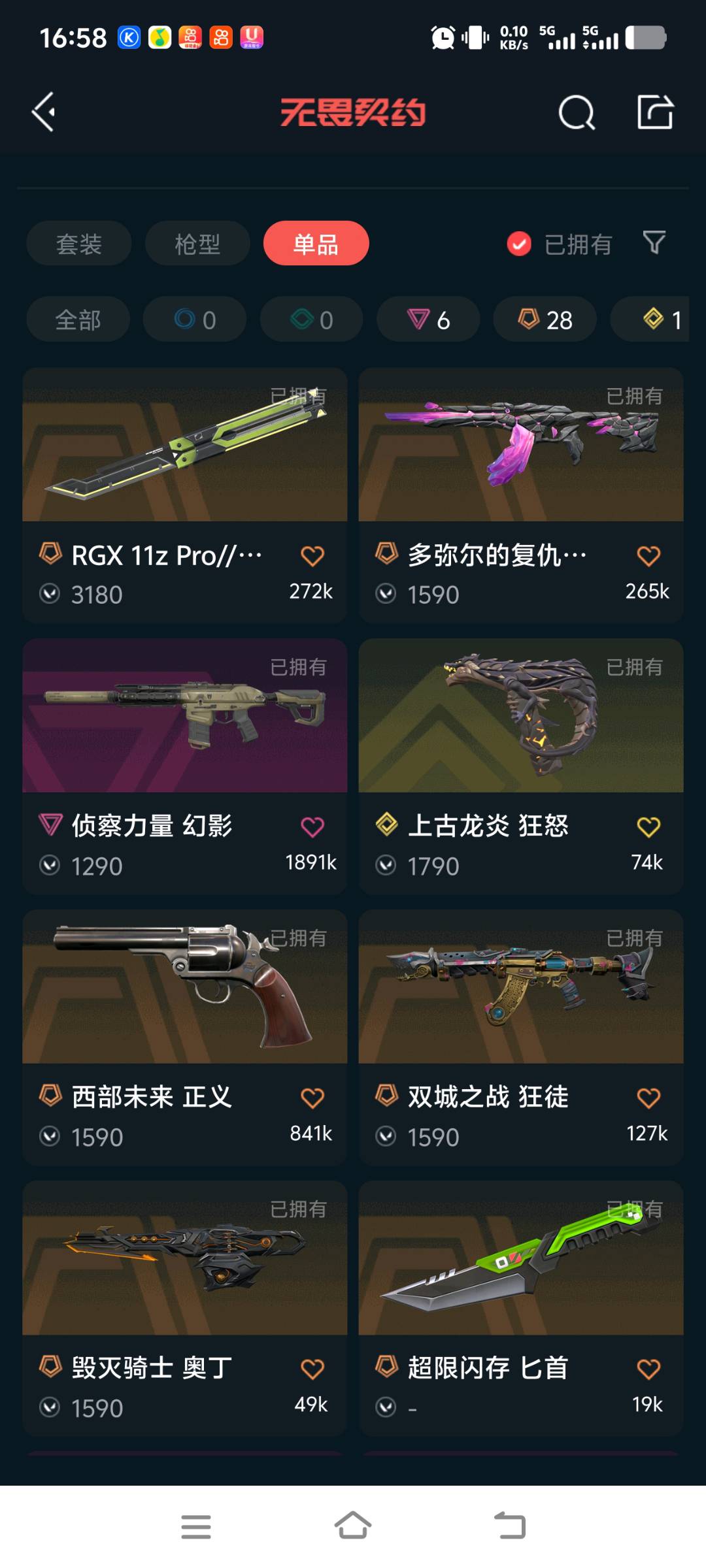The height and width of the screenshot is (1568, 706).
Task: Open the filter funnel icon
Action: pyautogui.click(x=654, y=243)
